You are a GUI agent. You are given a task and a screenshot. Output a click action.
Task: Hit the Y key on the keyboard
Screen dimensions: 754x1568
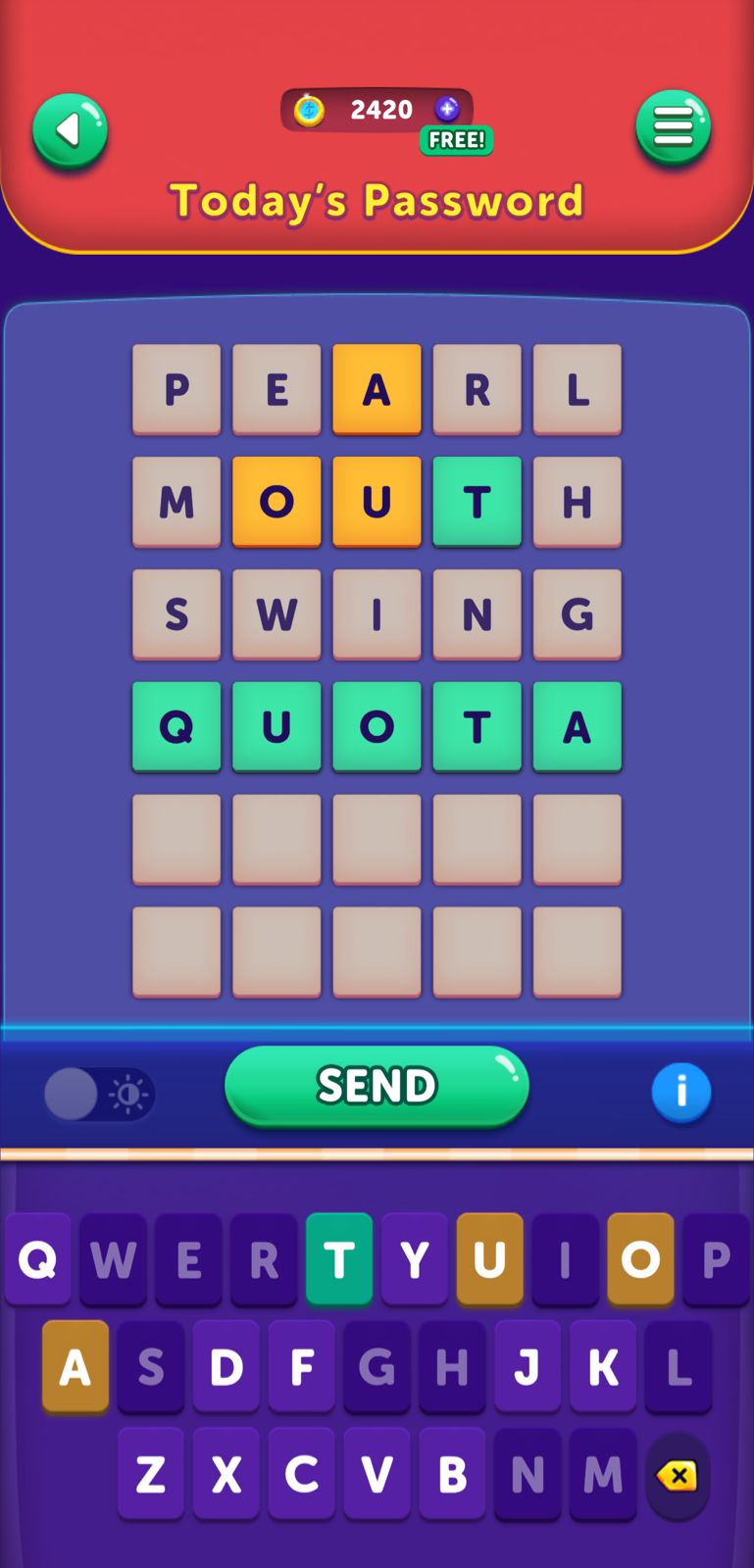[x=415, y=1258]
